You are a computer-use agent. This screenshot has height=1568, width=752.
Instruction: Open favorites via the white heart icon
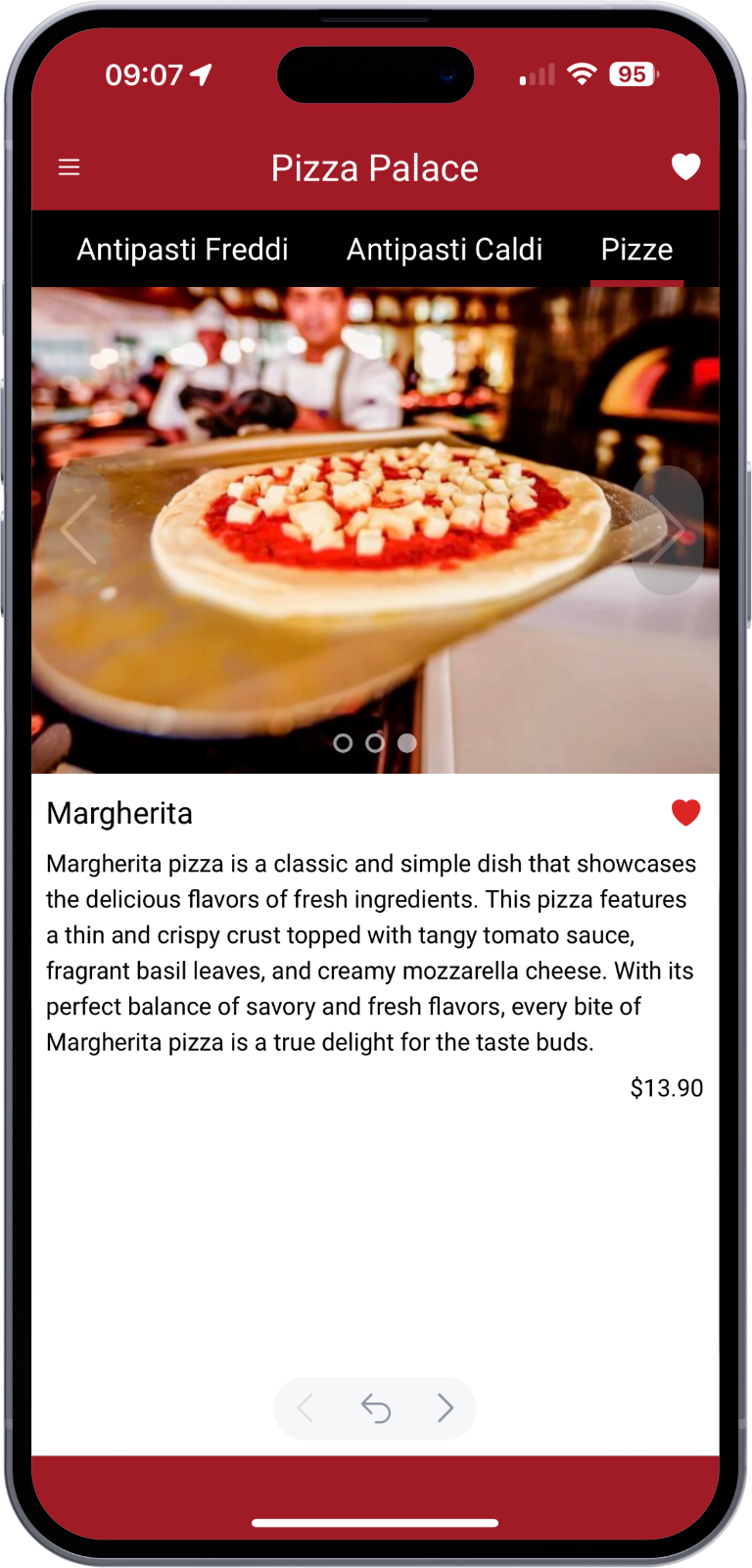[x=685, y=167]
